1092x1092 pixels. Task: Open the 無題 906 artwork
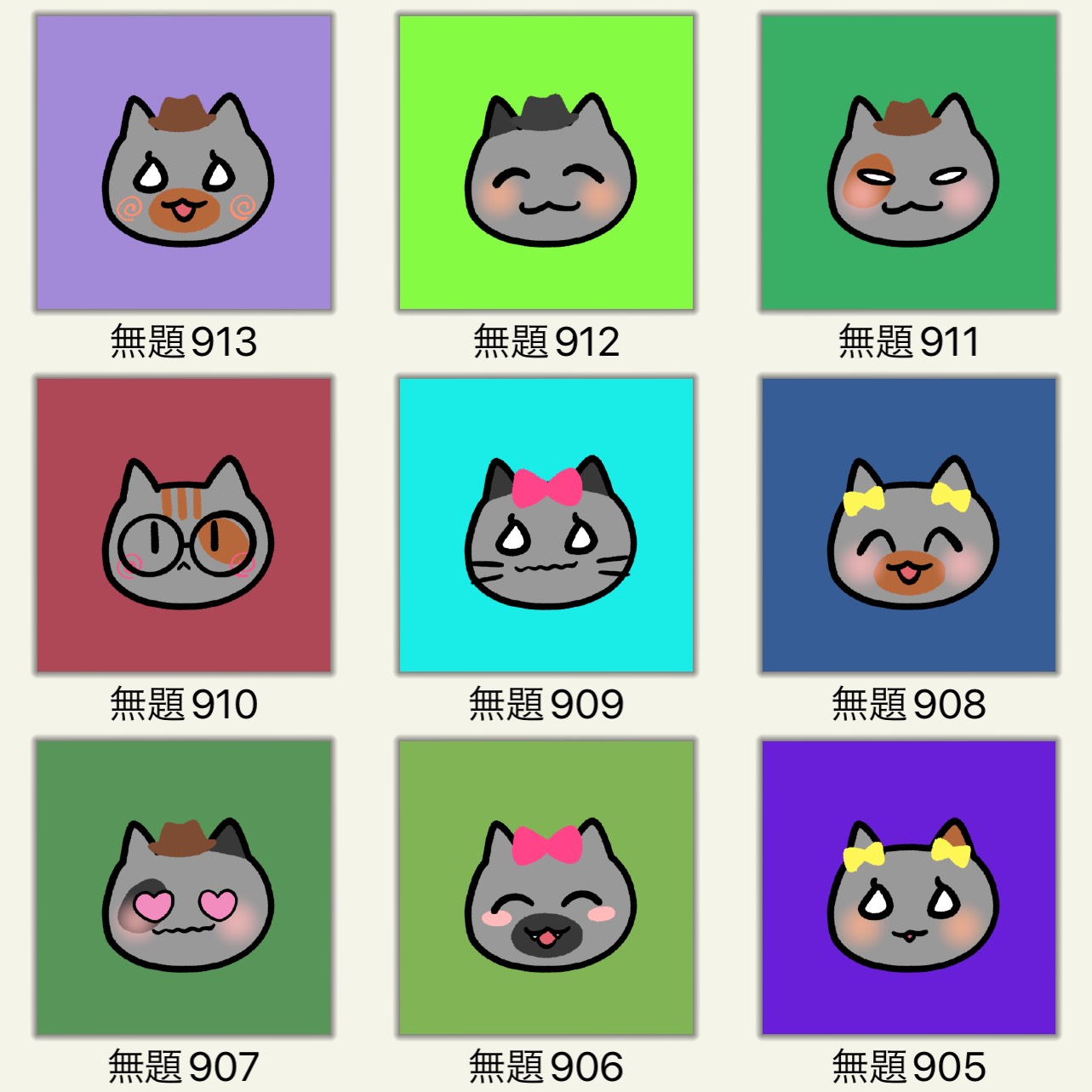[546, 888]
